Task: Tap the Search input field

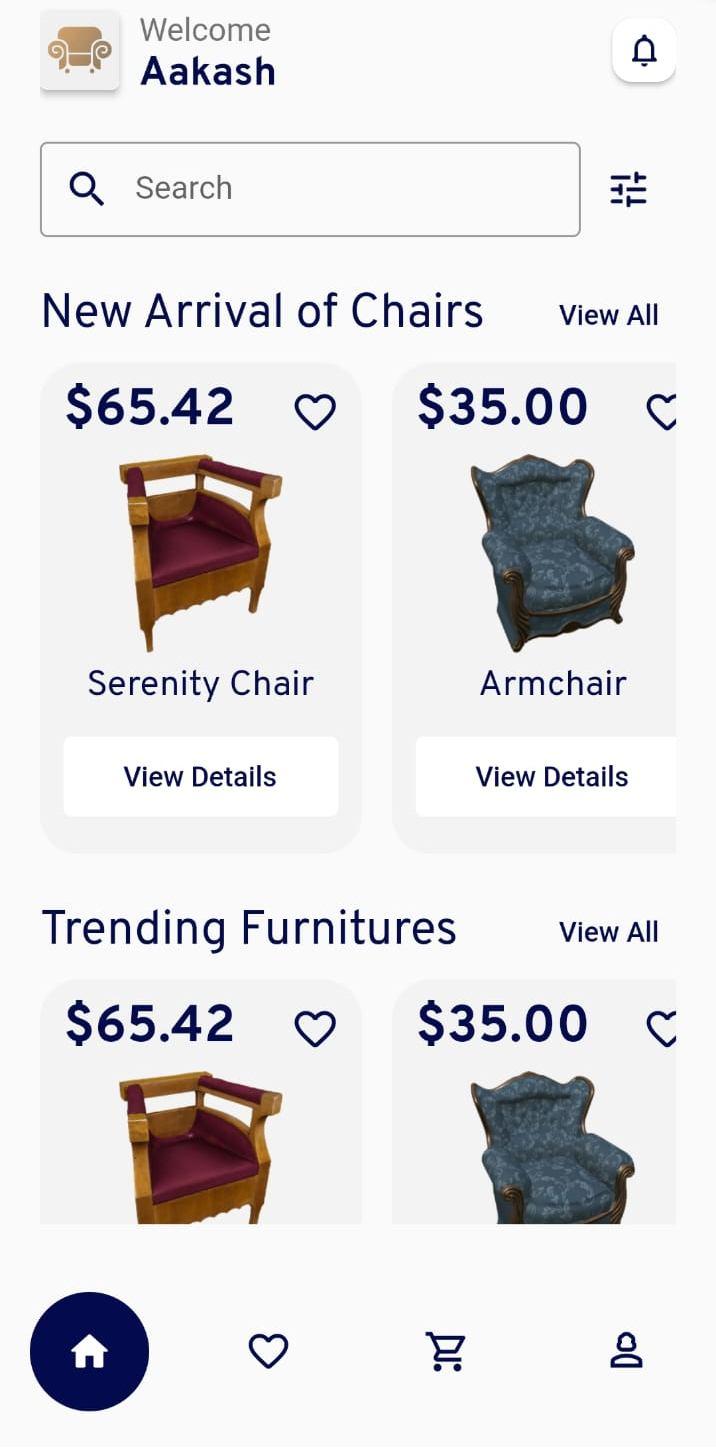Action: point(310,189)
